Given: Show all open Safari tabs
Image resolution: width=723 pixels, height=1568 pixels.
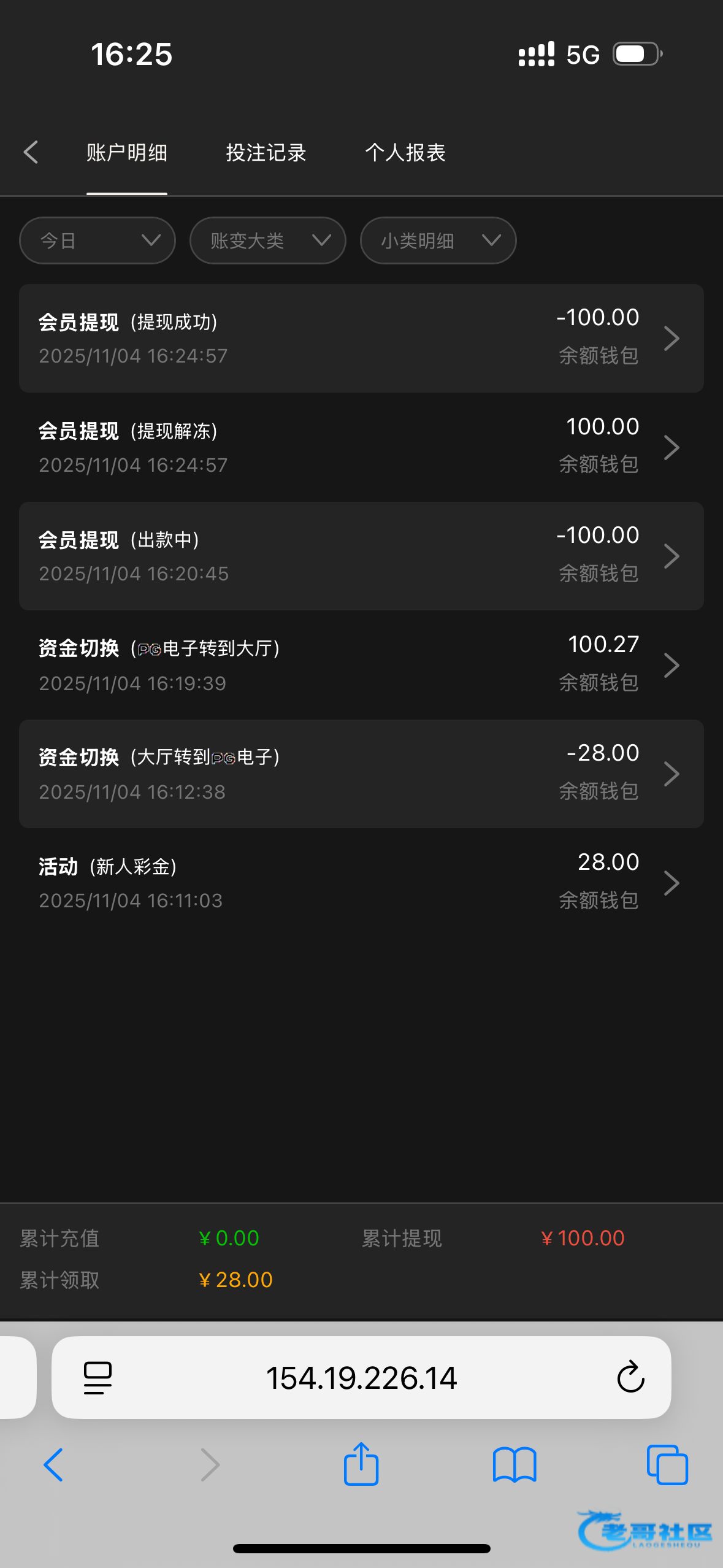Looking at the screenshot, I should pyautogui.click(x=667, y=1465).
